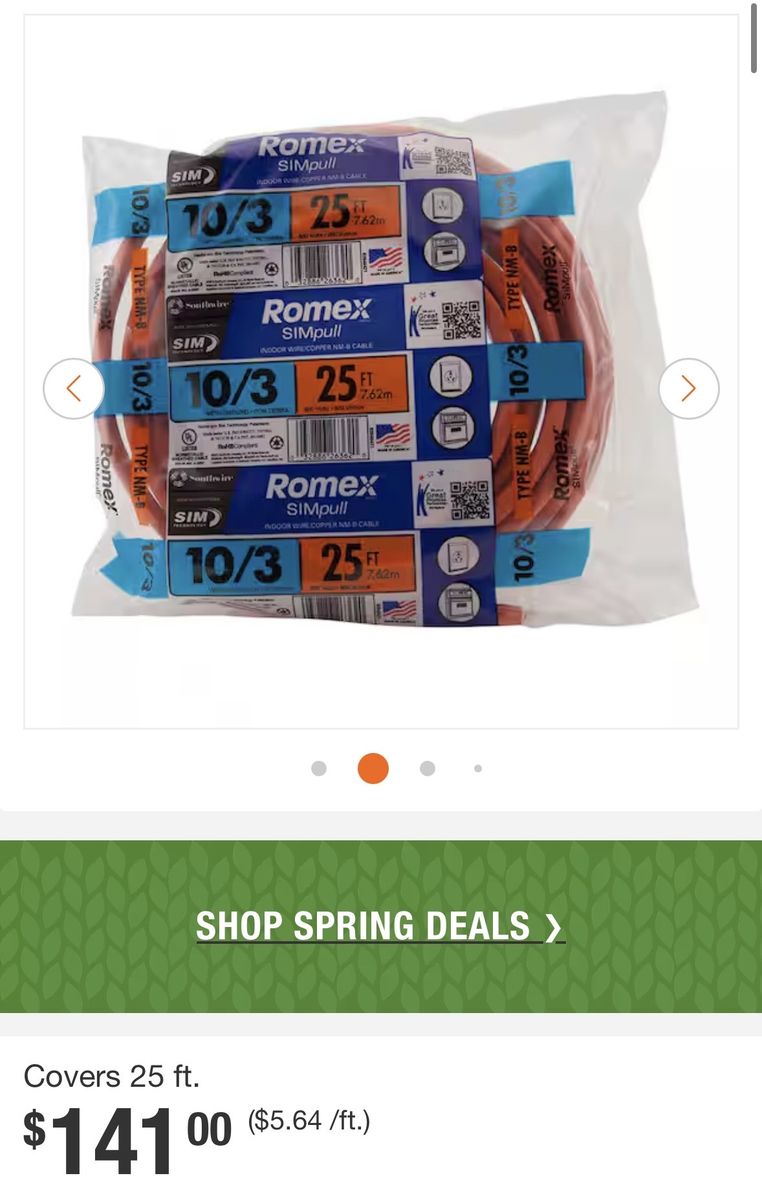Show the next product image

pyautogui.click(x=688, y=388)
